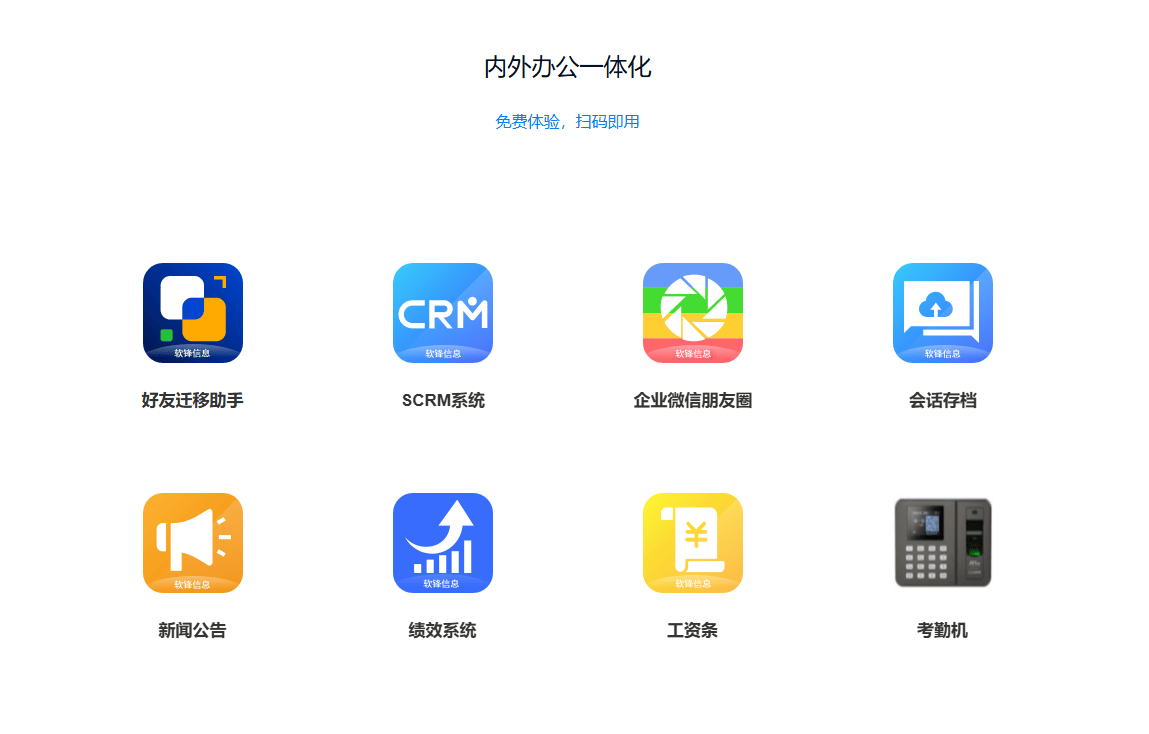Open the 新闻公告 megaphone app

(x=193, y=543)
